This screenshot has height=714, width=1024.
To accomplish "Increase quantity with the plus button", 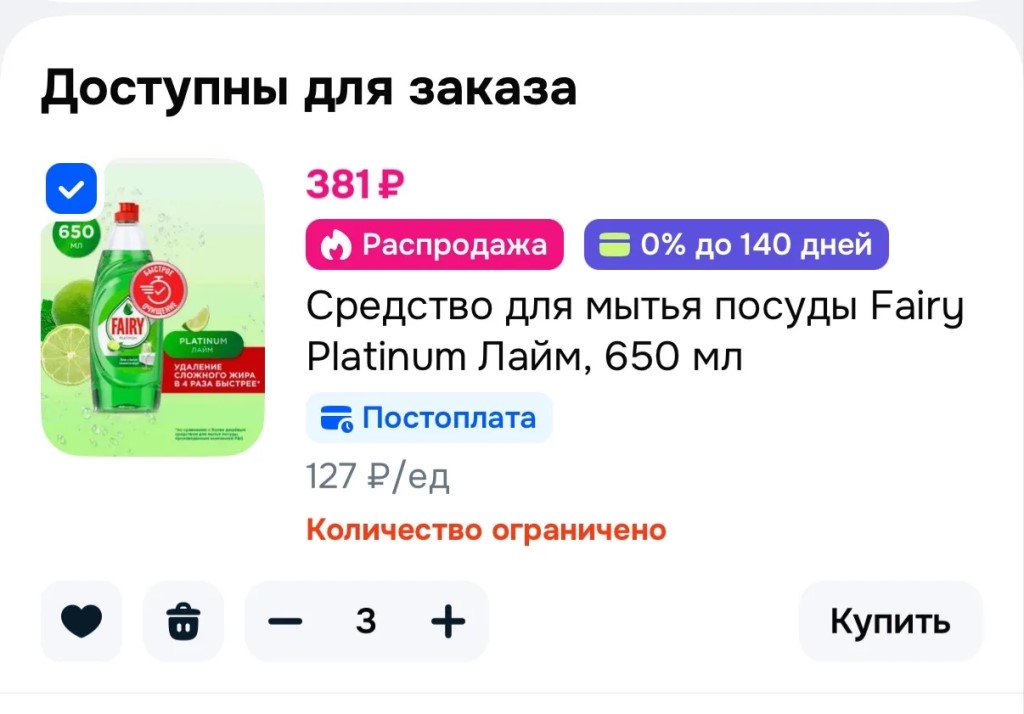I will click(x=448, y=622).
